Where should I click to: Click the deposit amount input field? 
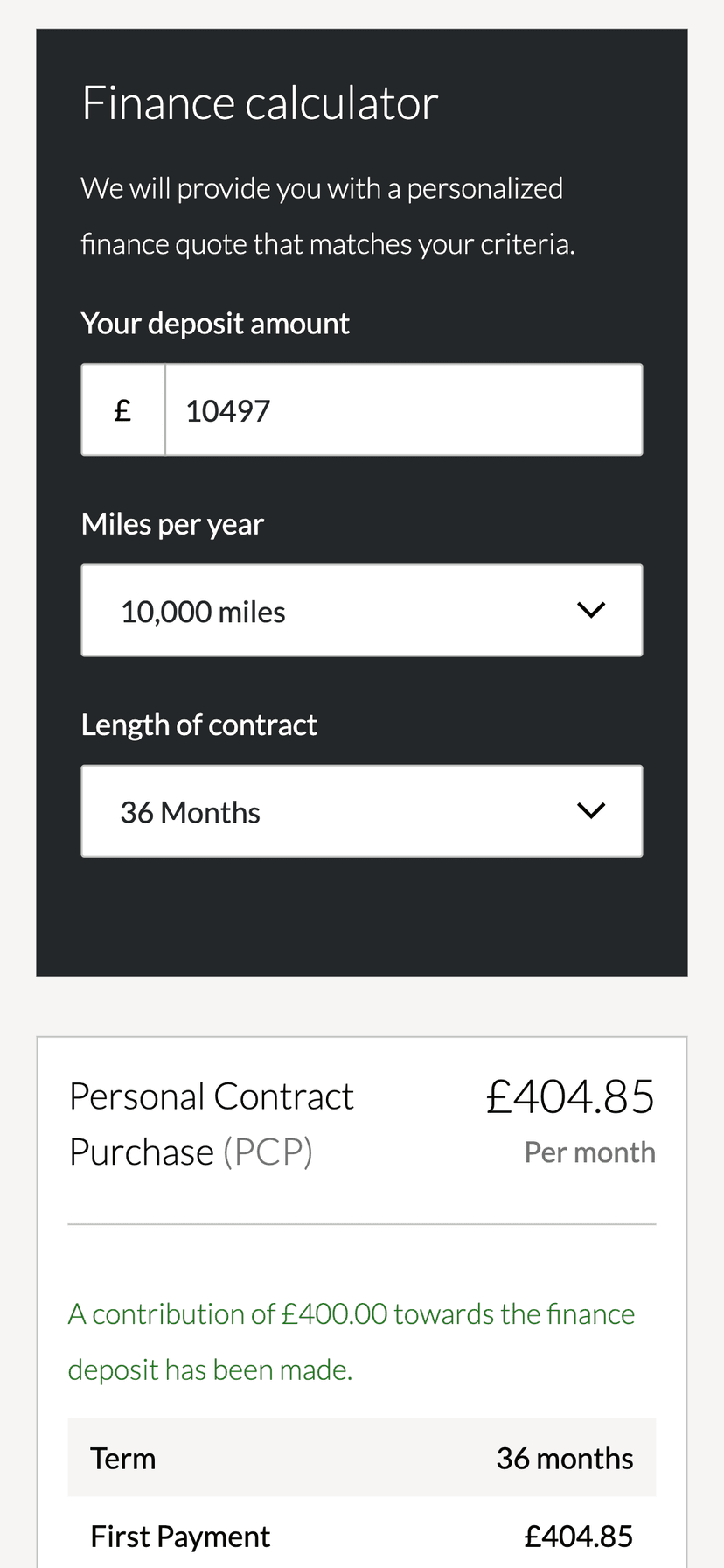coord(402,409)
